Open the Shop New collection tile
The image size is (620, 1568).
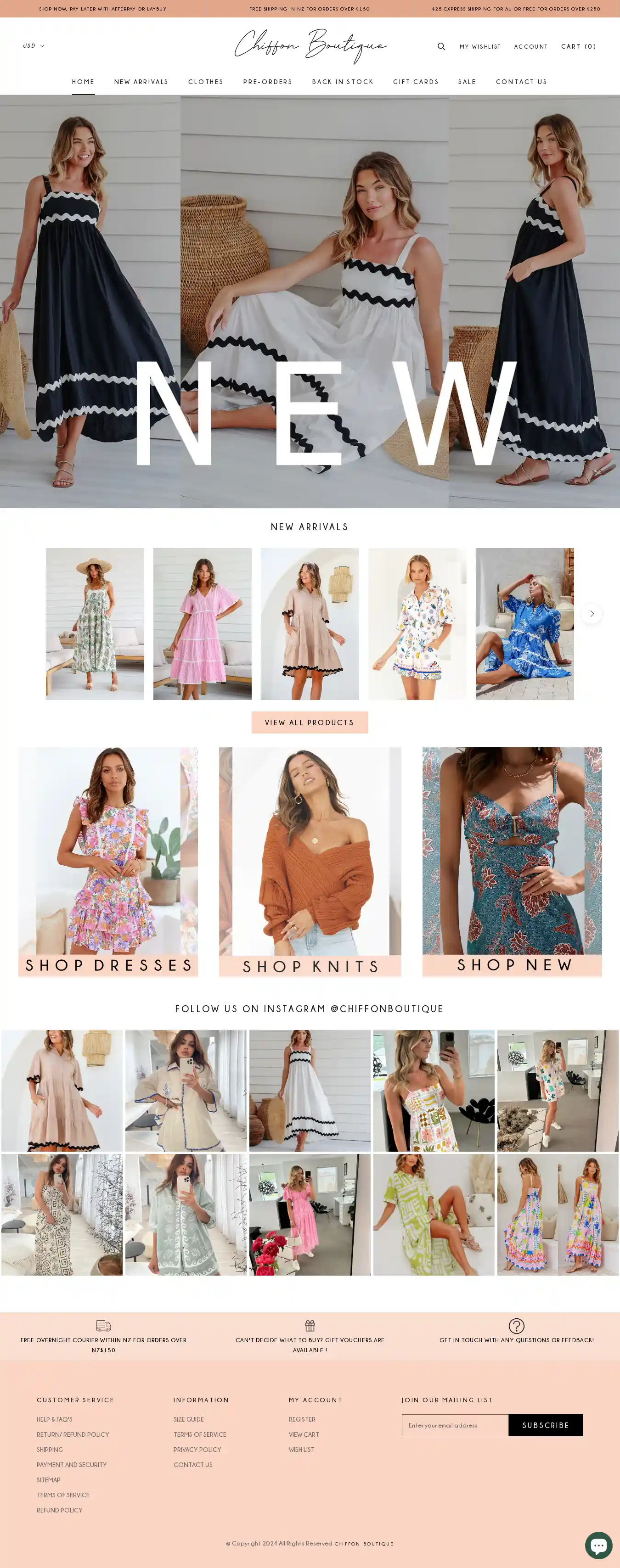(x=512, y=862)
